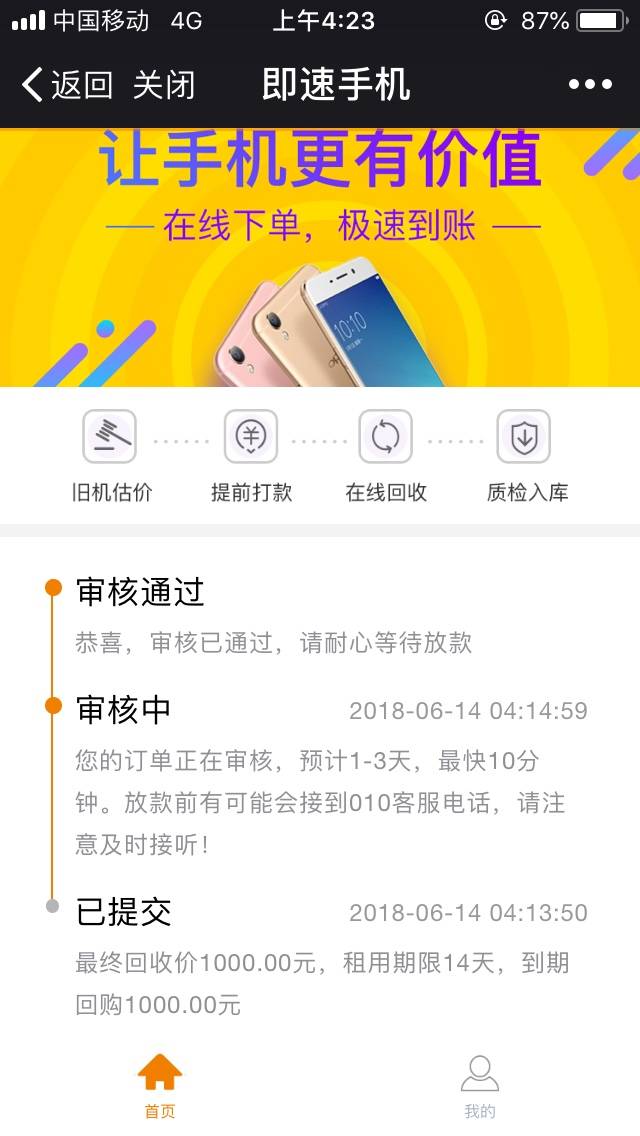Open the 让手机更有价值 banner
The height and width of the screenshot is (1136, 640).
pos(320,258)
